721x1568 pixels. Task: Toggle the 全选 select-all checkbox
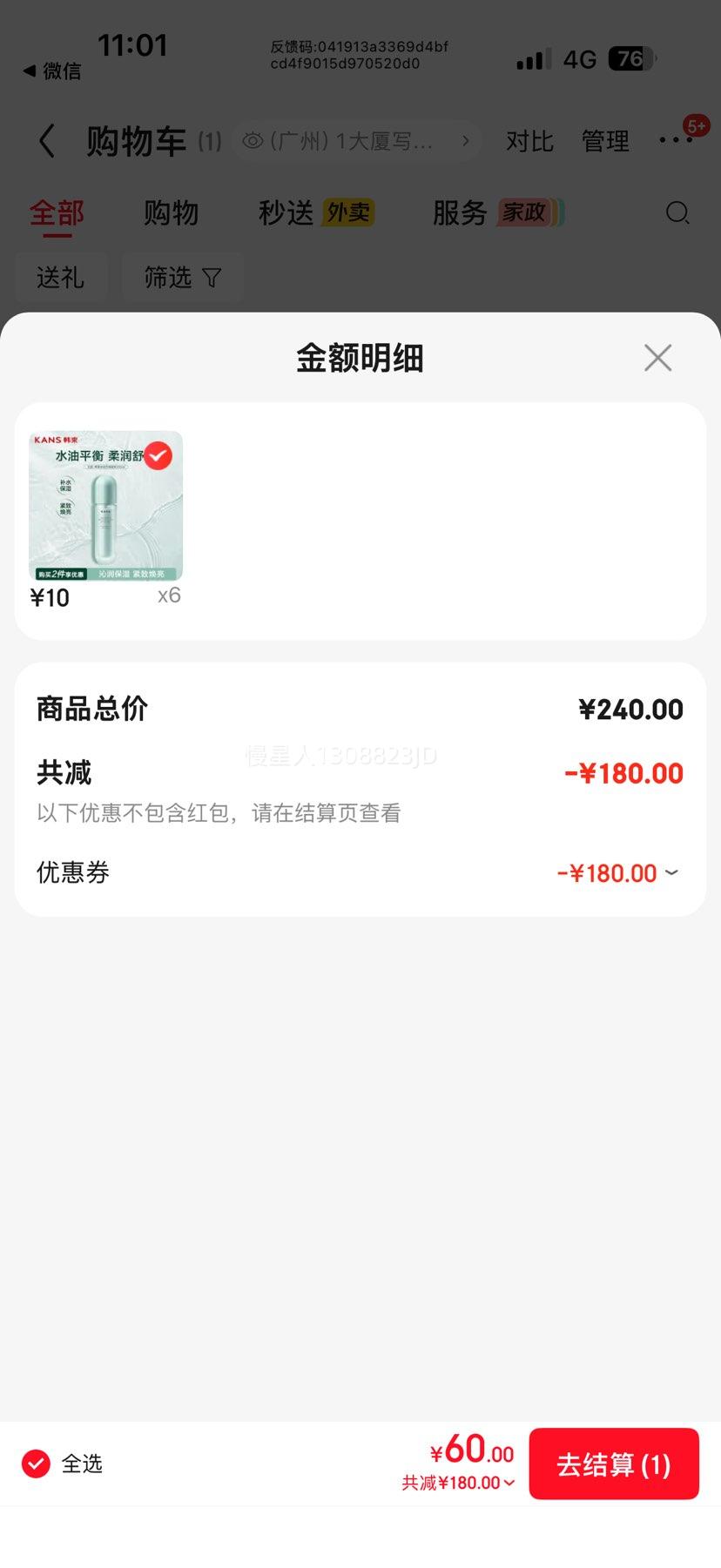point(35,1464)
